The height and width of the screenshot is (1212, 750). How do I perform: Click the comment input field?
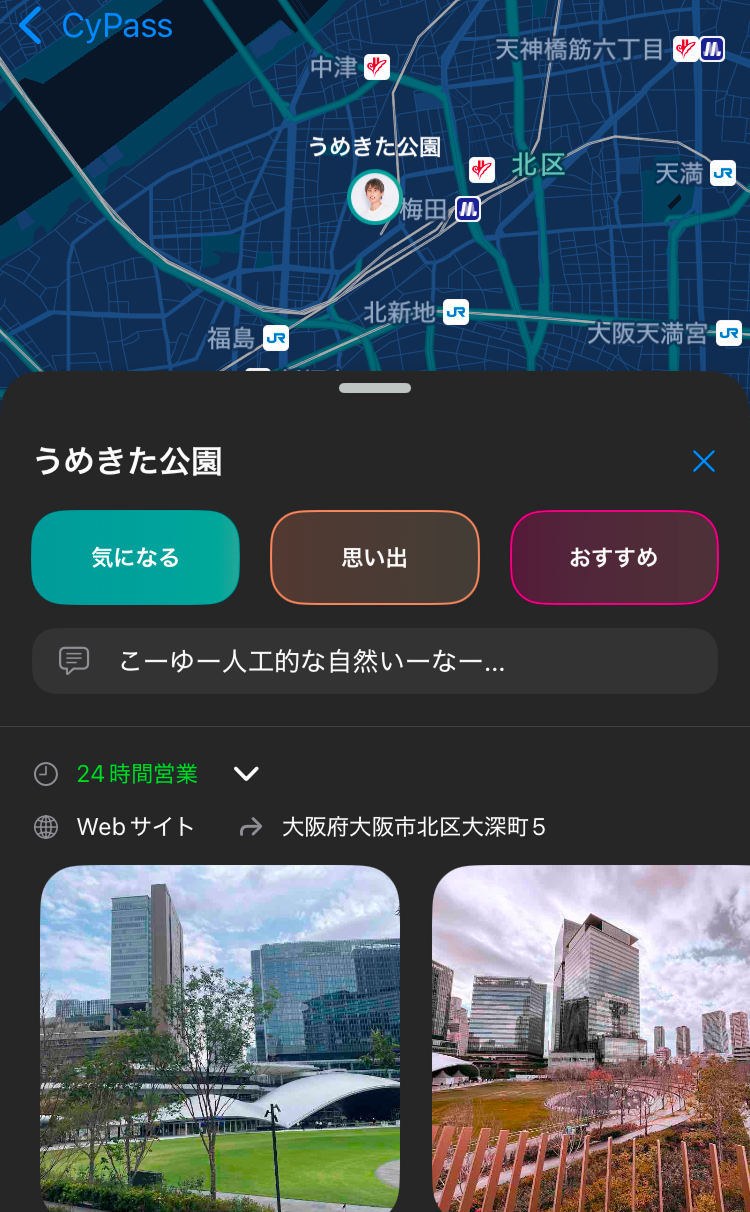(x=375, y=660)
